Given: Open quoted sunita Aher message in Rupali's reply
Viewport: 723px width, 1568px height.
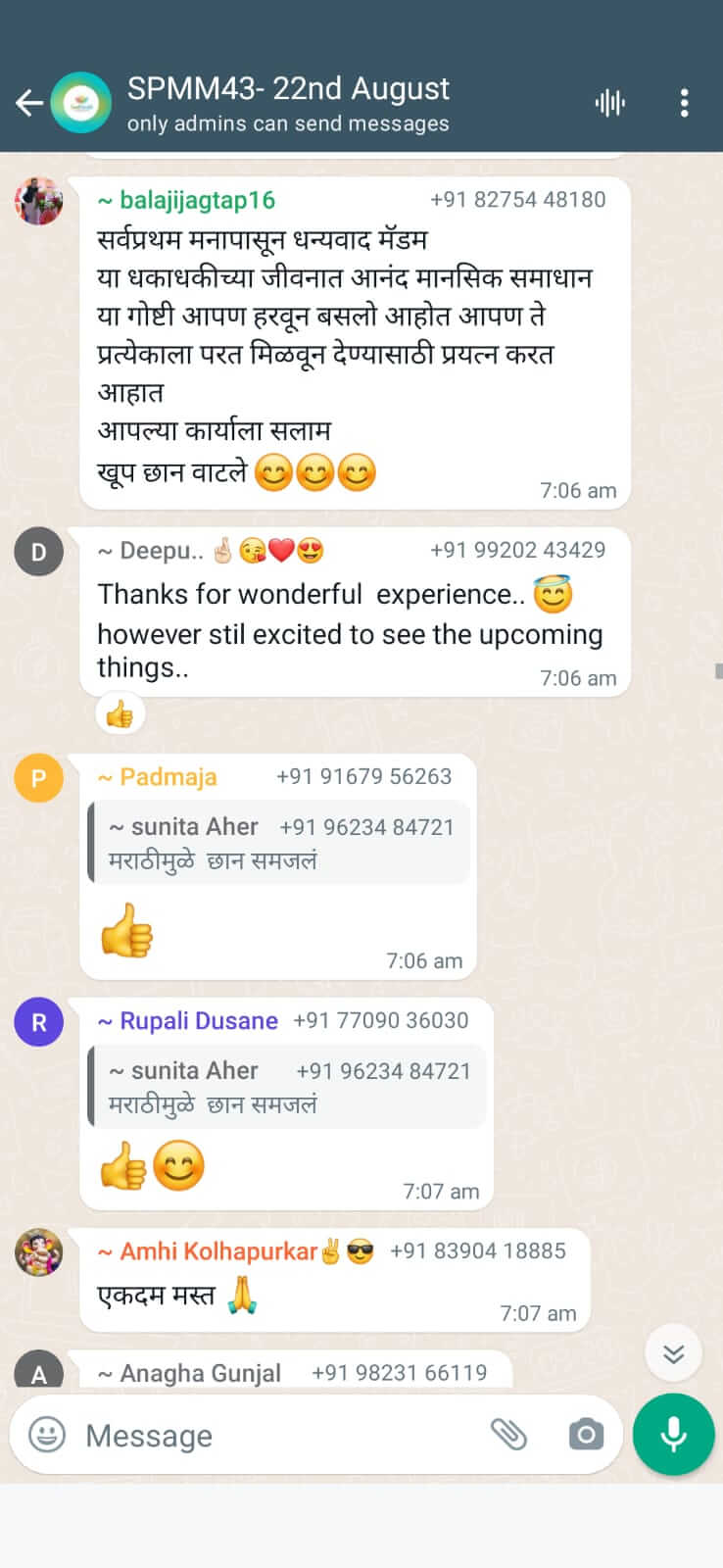Looking at the screenshot, I should coord(287,1088).
